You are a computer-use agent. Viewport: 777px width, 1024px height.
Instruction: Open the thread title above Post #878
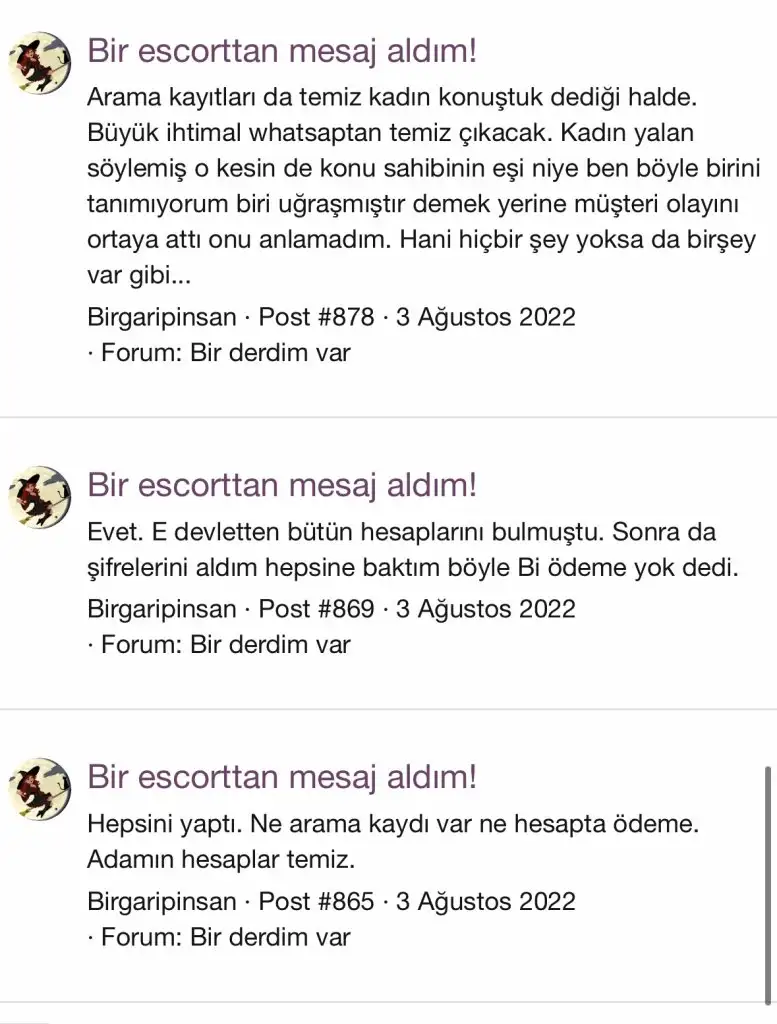[282, 52]
